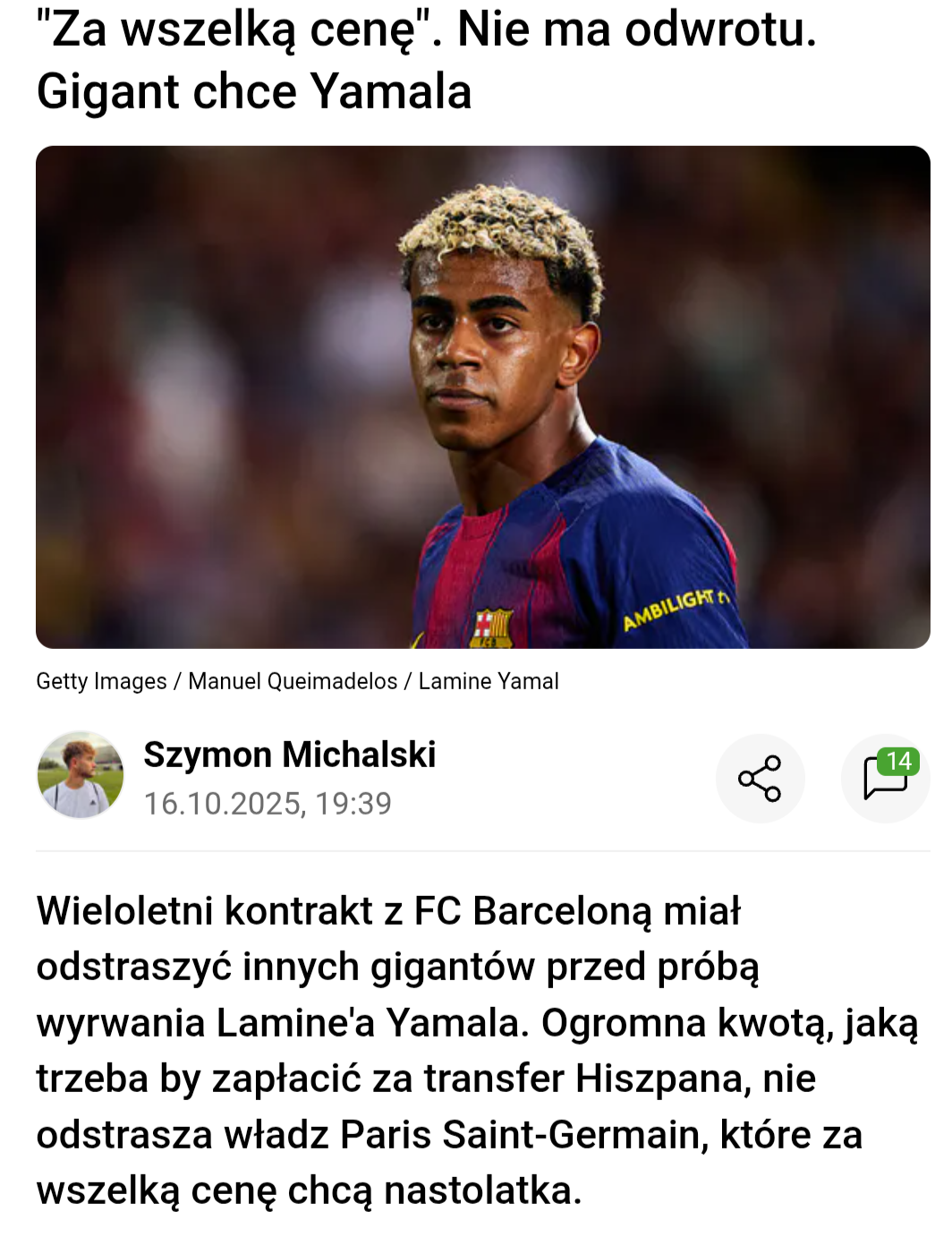Open the article's main photo
The width and height of the screenshot is (952, 1237).
click(x=482, y=397)
